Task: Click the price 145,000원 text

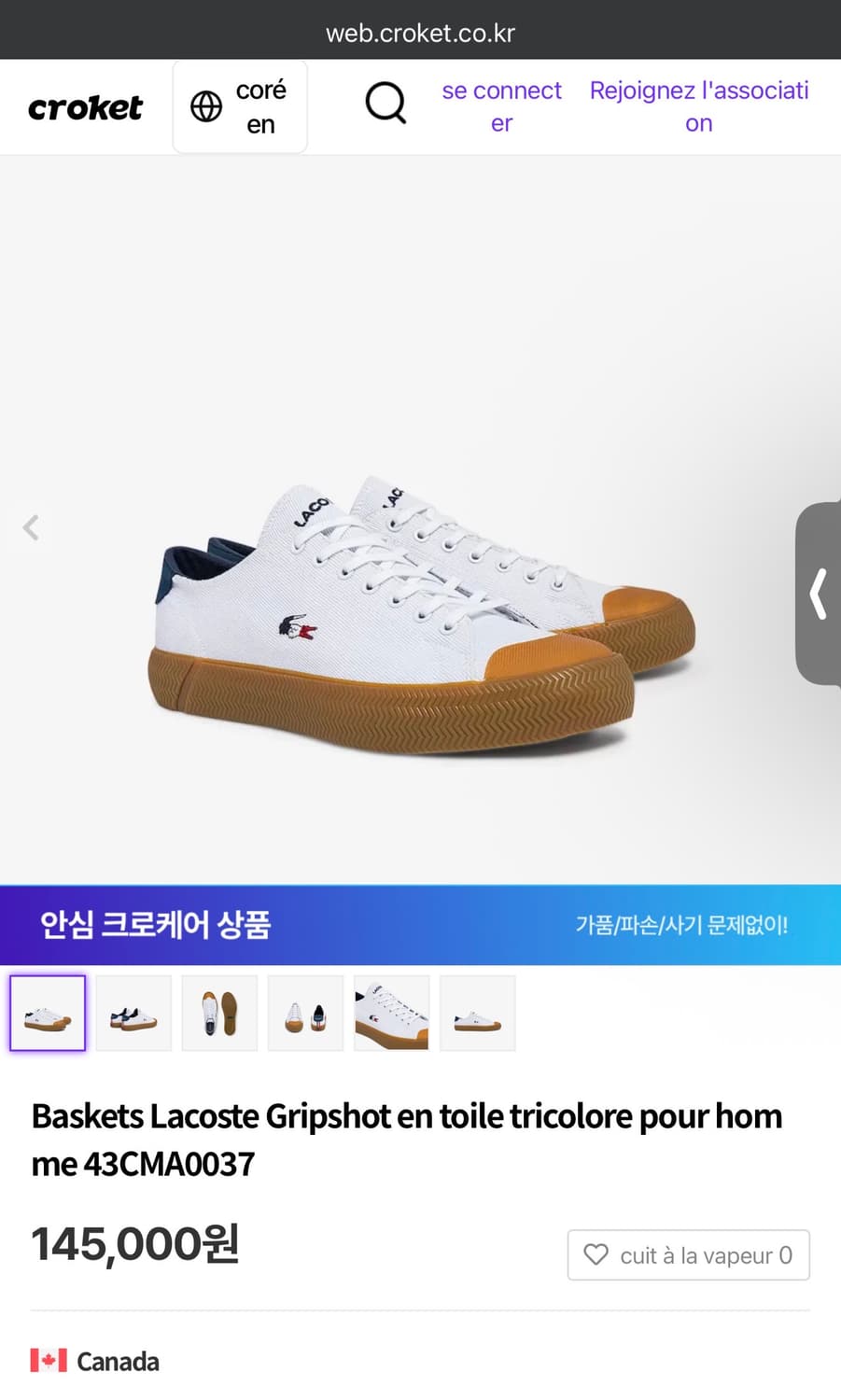Action: [x=133, y=1243]
